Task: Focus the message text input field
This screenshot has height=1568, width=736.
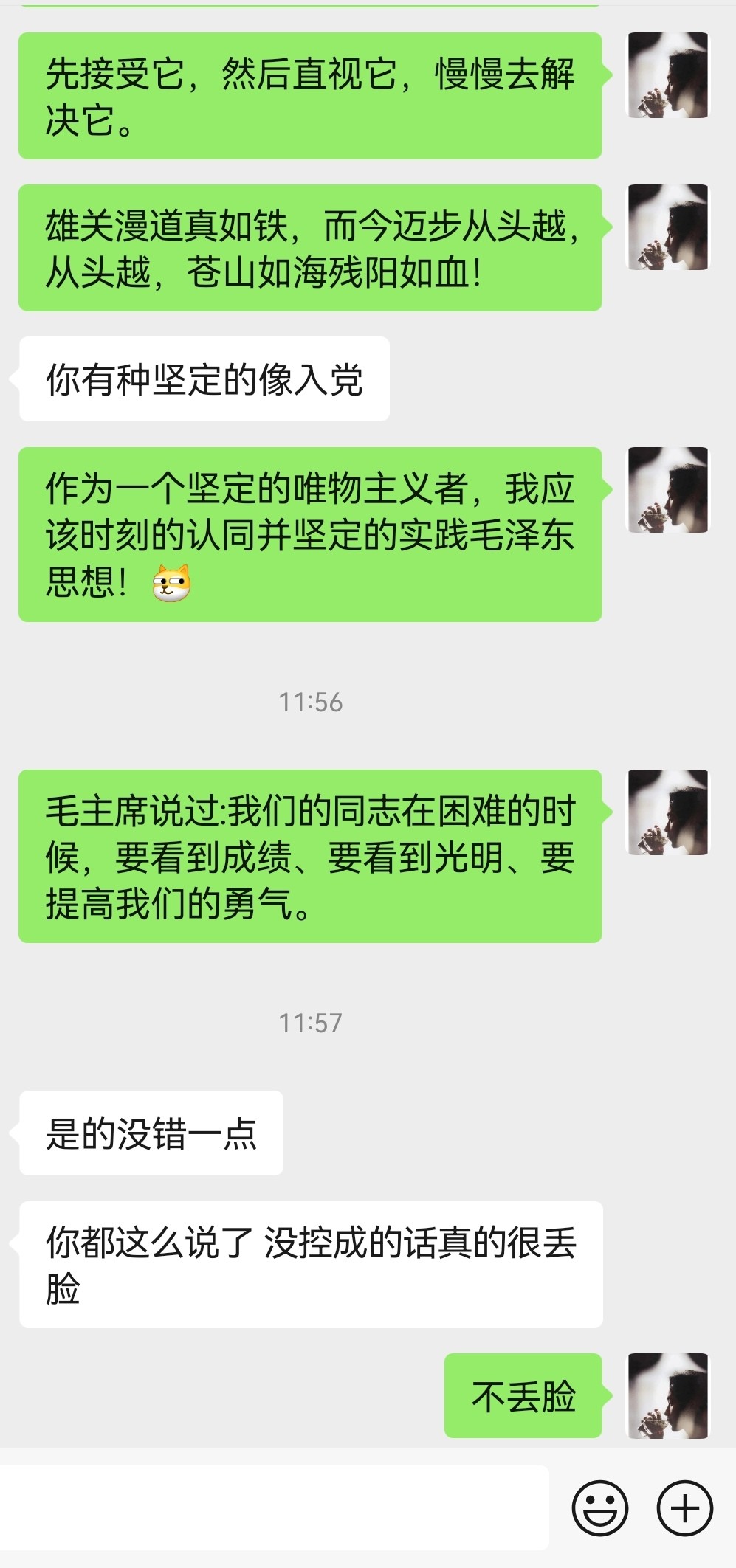Action: coord(273,1508)
